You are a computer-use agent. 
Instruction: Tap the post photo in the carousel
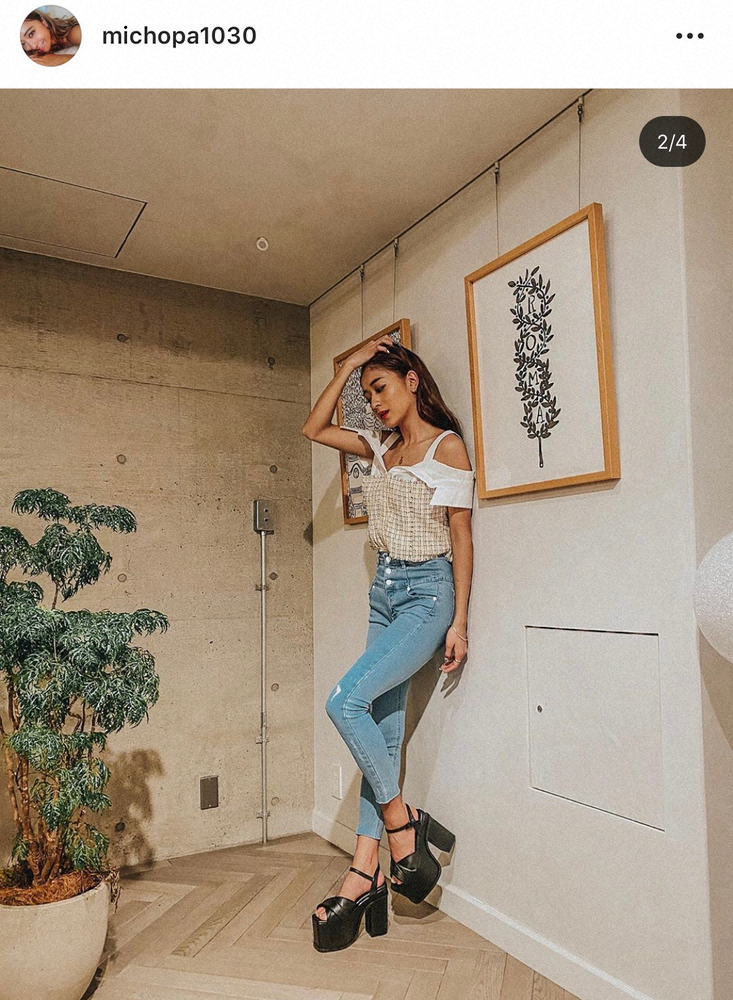tap(366, 545)
